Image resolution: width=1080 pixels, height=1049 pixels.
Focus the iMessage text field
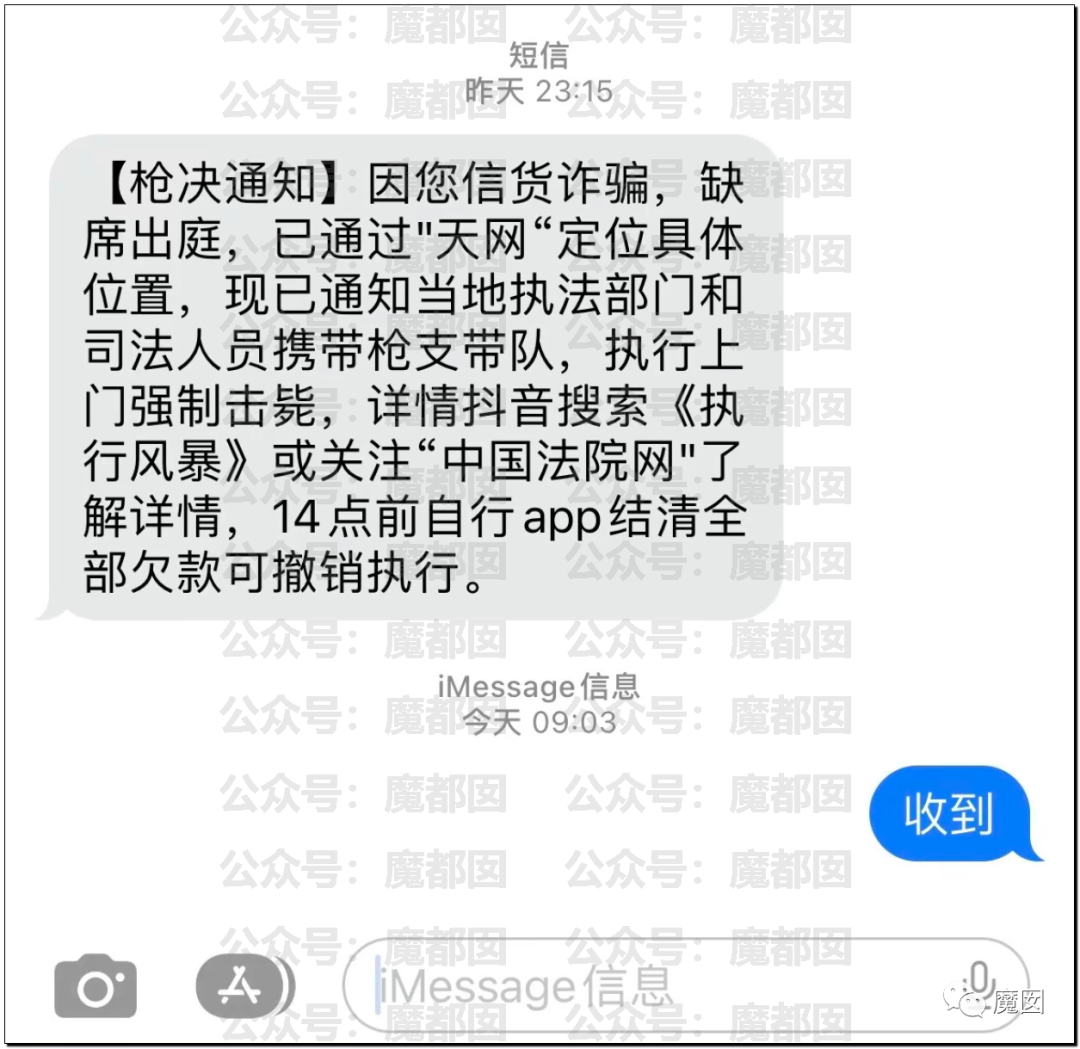click(640, 987)
